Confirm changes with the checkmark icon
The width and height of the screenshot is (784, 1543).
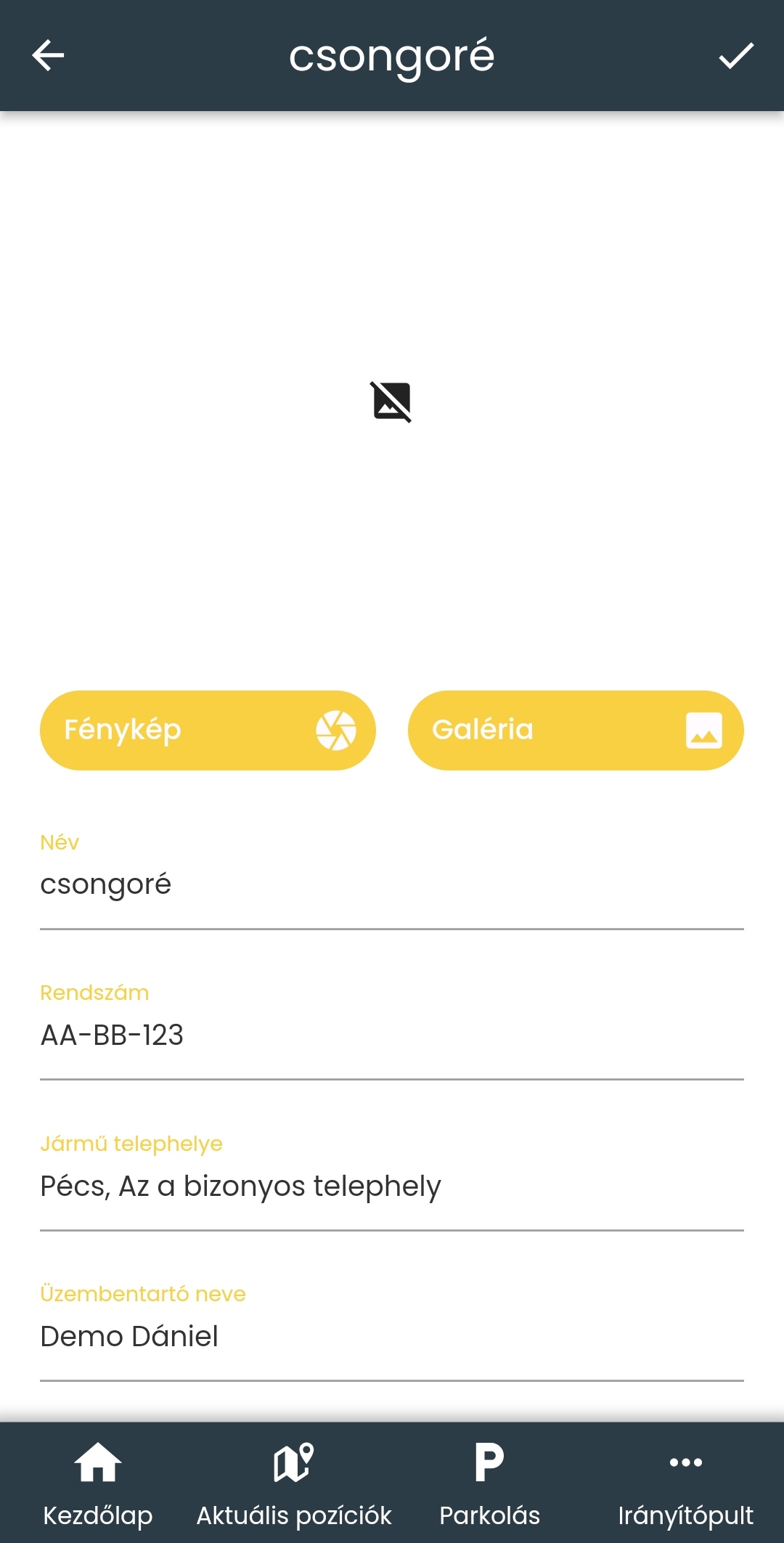(x=736, y=56)
